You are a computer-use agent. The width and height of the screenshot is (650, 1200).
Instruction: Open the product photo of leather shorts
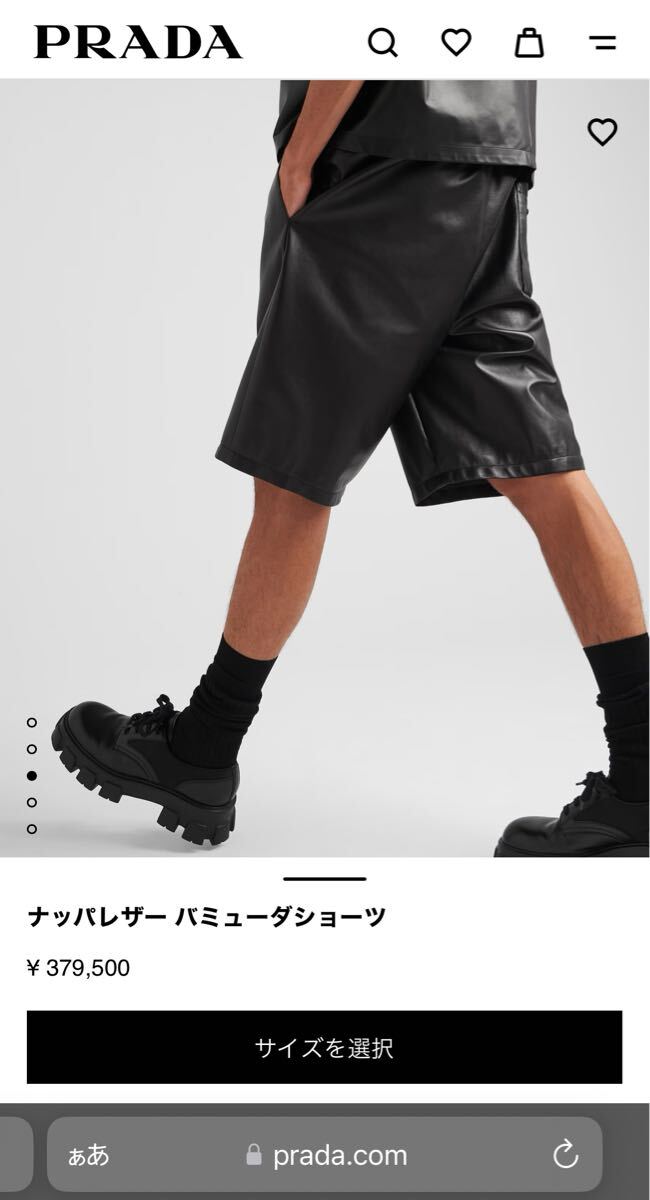click(x=325, y=468)
